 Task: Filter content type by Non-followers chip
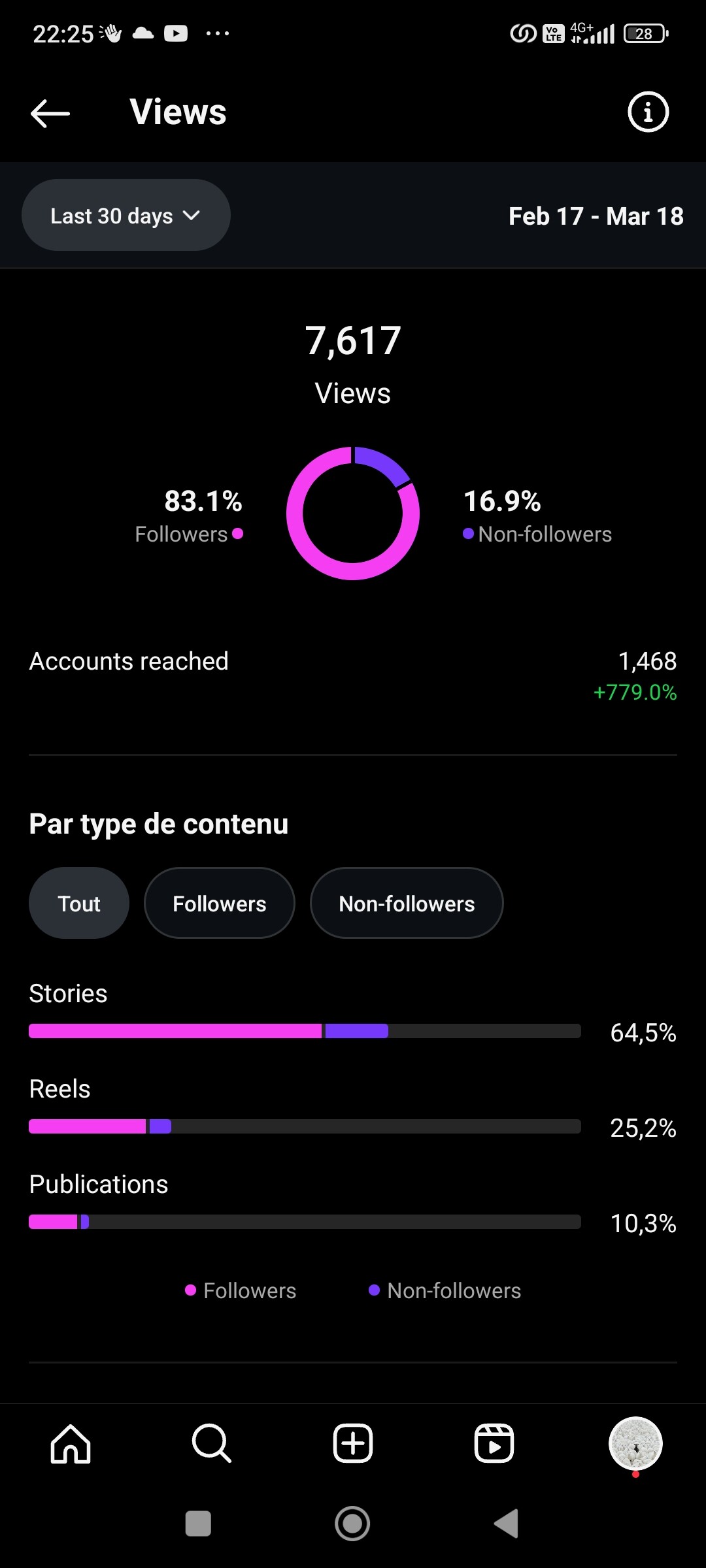click(407, 904)
